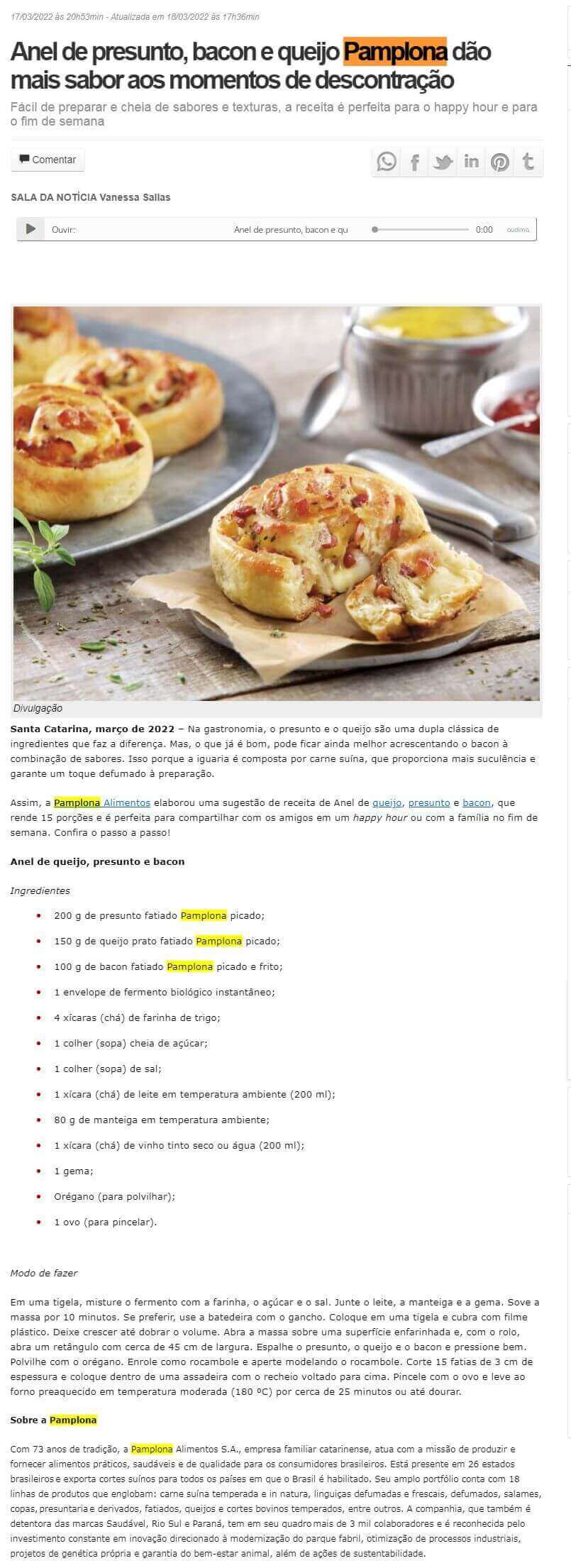Share article on LinkedIn
This screenshot has height=1568, width=571.
click(472, 162)
